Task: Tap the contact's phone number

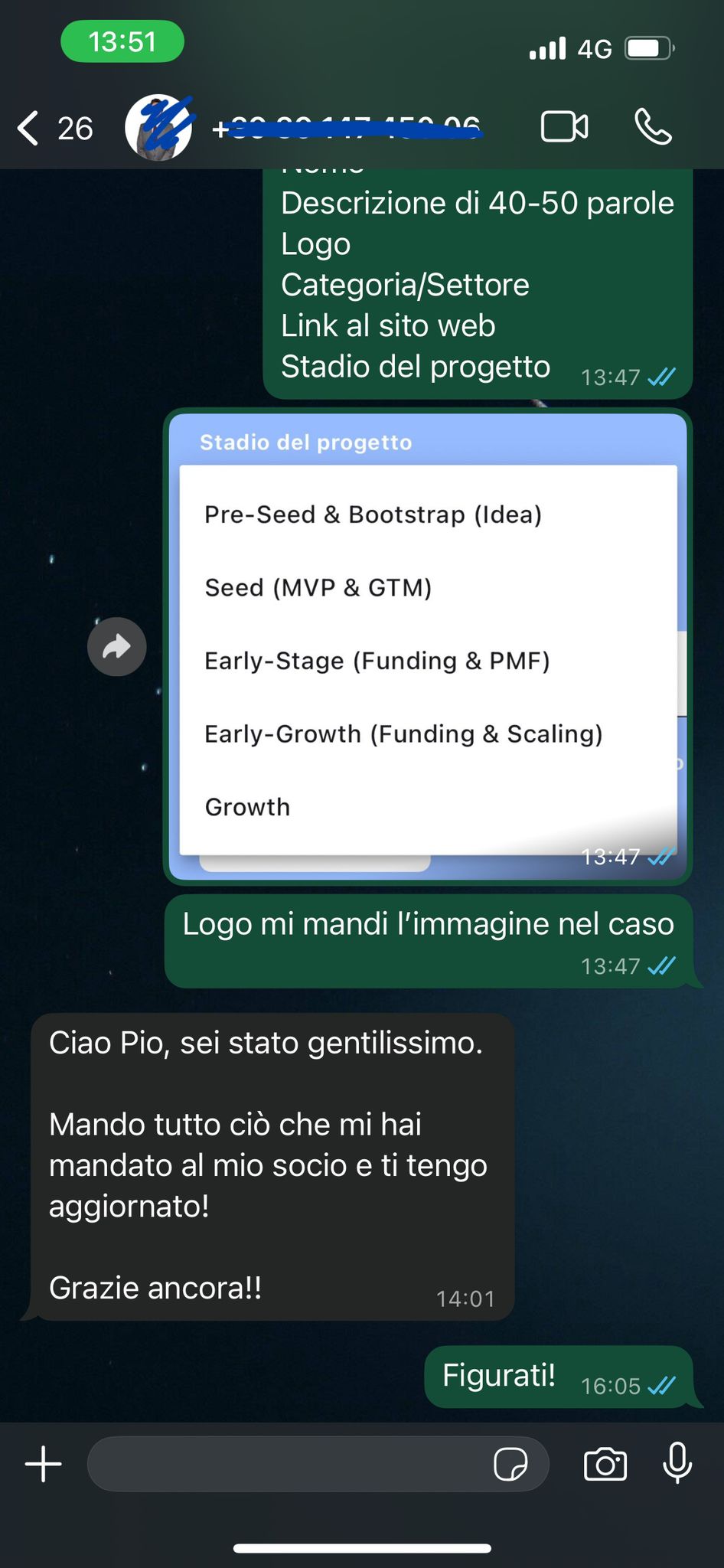Action: tap(344, 126)
